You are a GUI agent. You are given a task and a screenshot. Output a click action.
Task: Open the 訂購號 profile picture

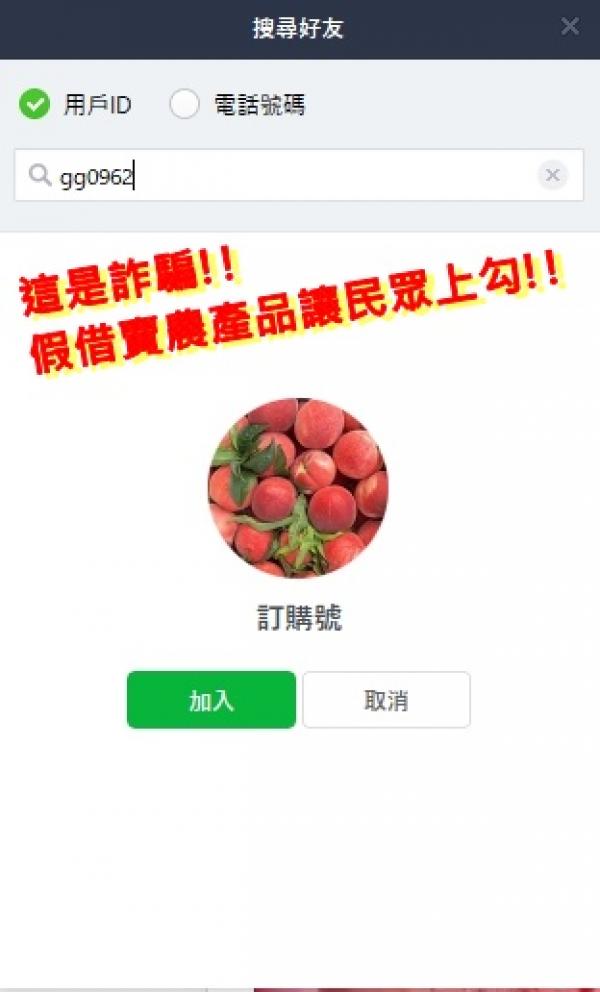tap(298, 488)
